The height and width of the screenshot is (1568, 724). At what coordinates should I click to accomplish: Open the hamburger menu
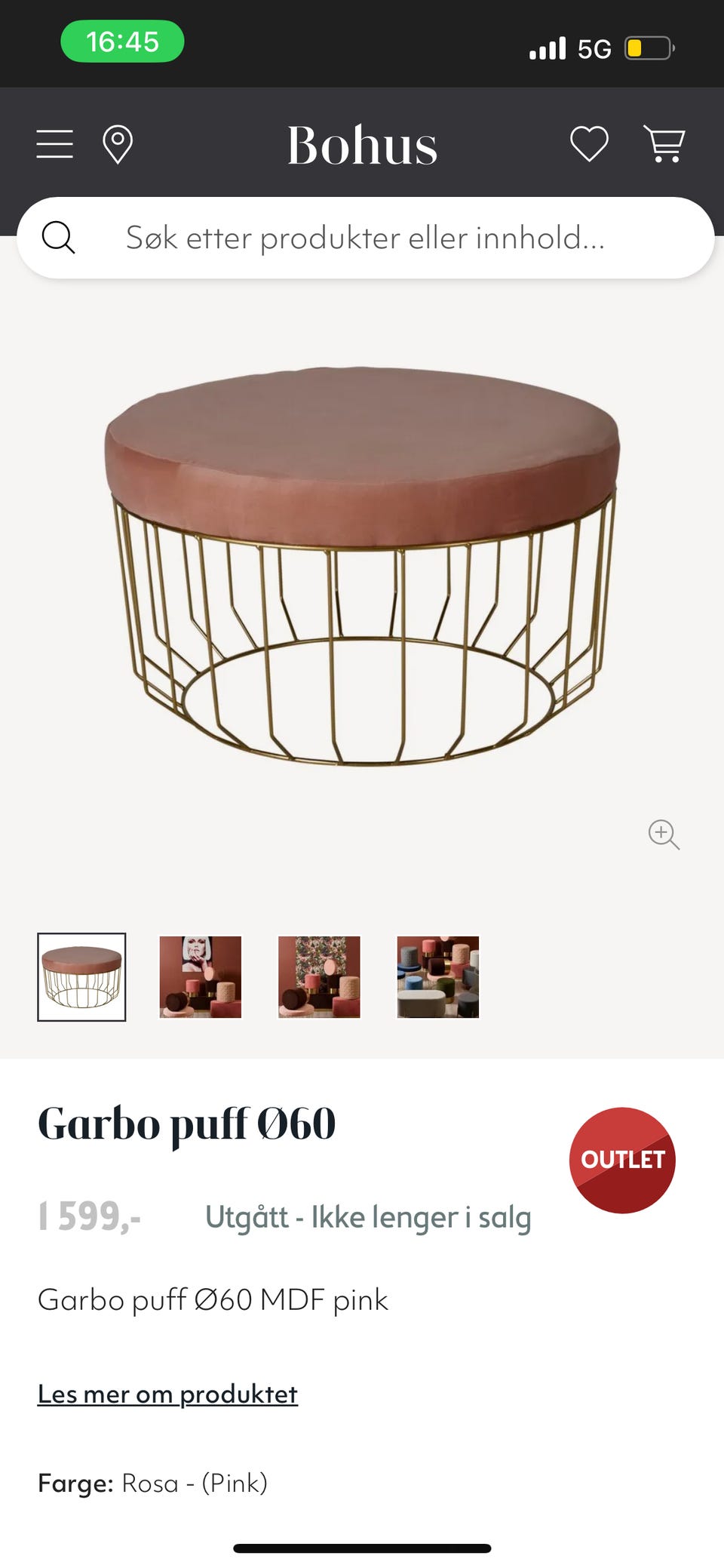click(x=55, y=144)
